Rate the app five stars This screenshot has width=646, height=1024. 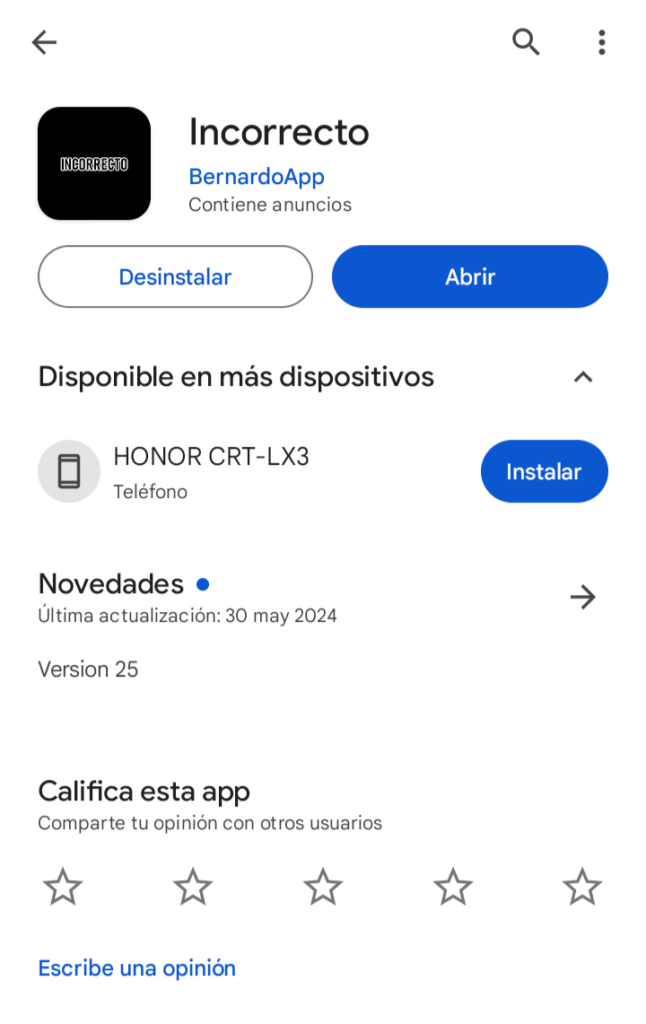click(582, 887)
